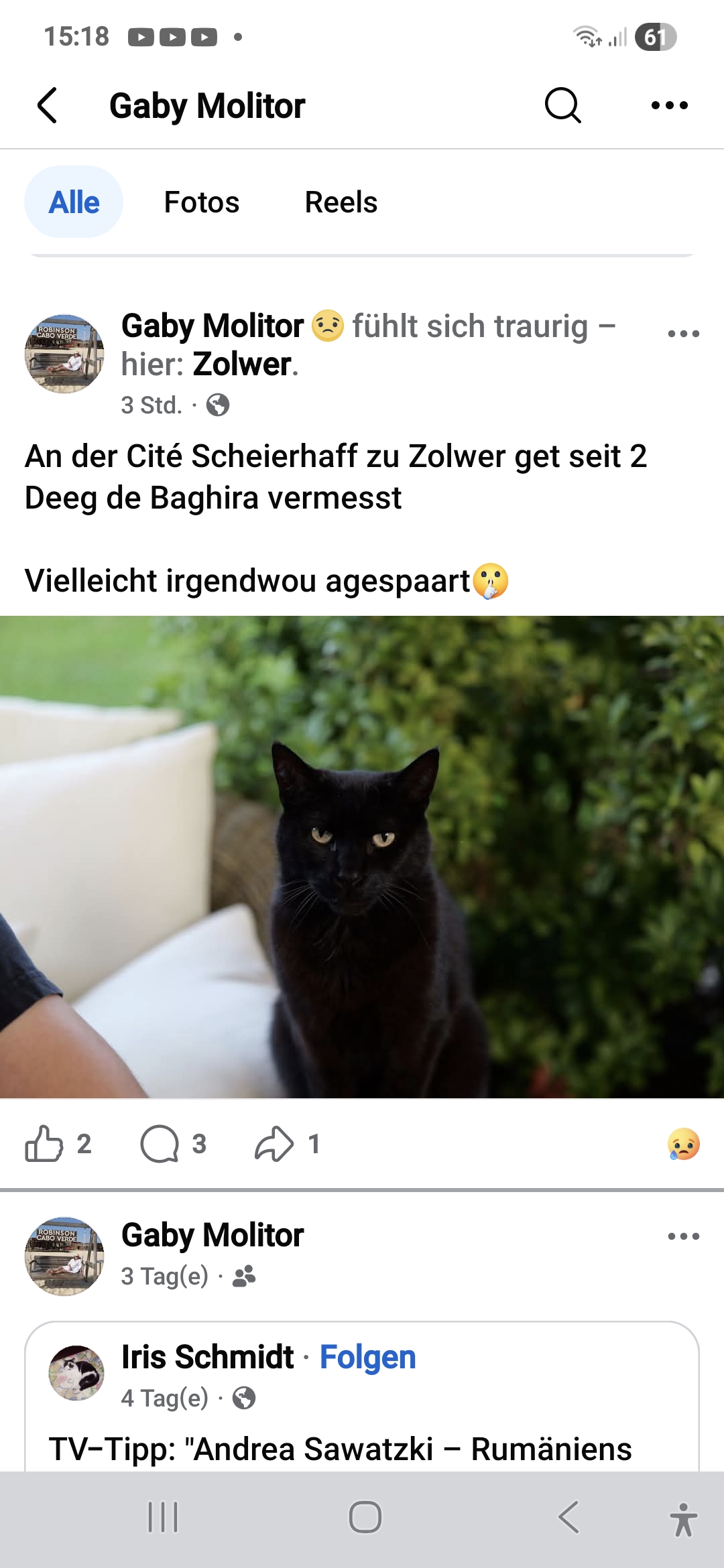Screen dimensions: 724x1568
Task: Follow Iris Schmidt via Folgen
Action: tap(367, 1358)
